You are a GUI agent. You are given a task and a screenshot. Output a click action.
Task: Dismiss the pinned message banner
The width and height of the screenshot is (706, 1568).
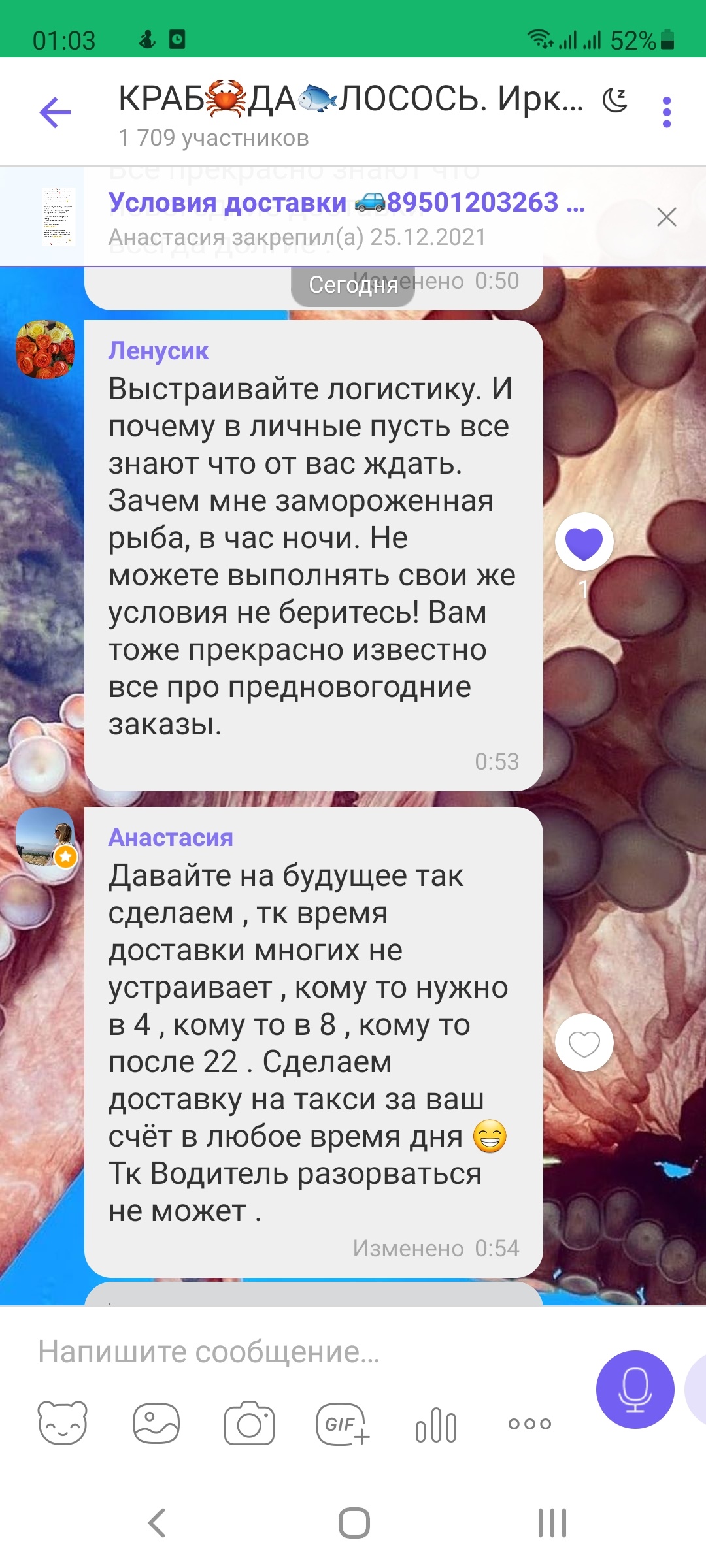pyautogui.click(x=666, y=217)
